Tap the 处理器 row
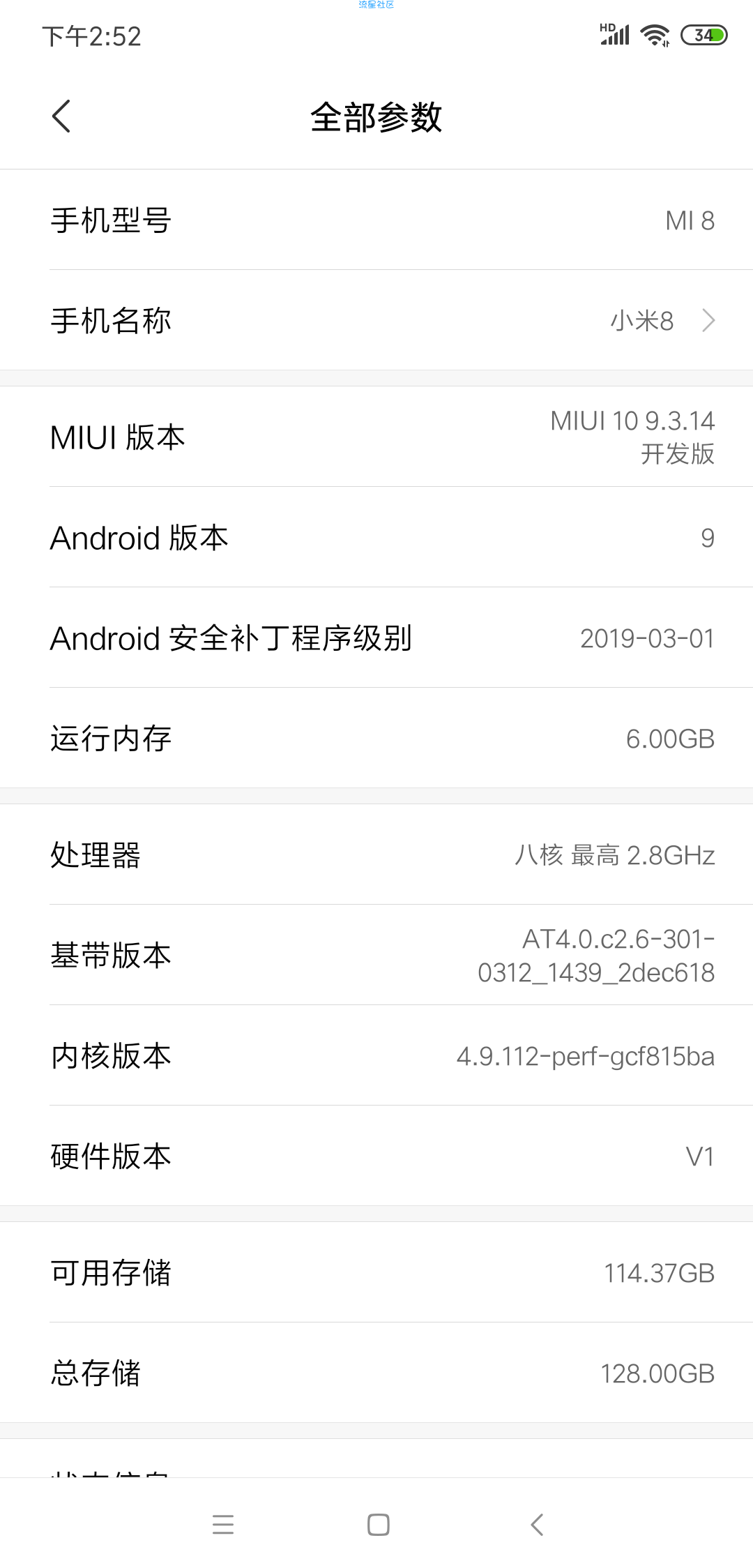The width and height of the screenshot is (753, 1568). (x=376, y=854)
